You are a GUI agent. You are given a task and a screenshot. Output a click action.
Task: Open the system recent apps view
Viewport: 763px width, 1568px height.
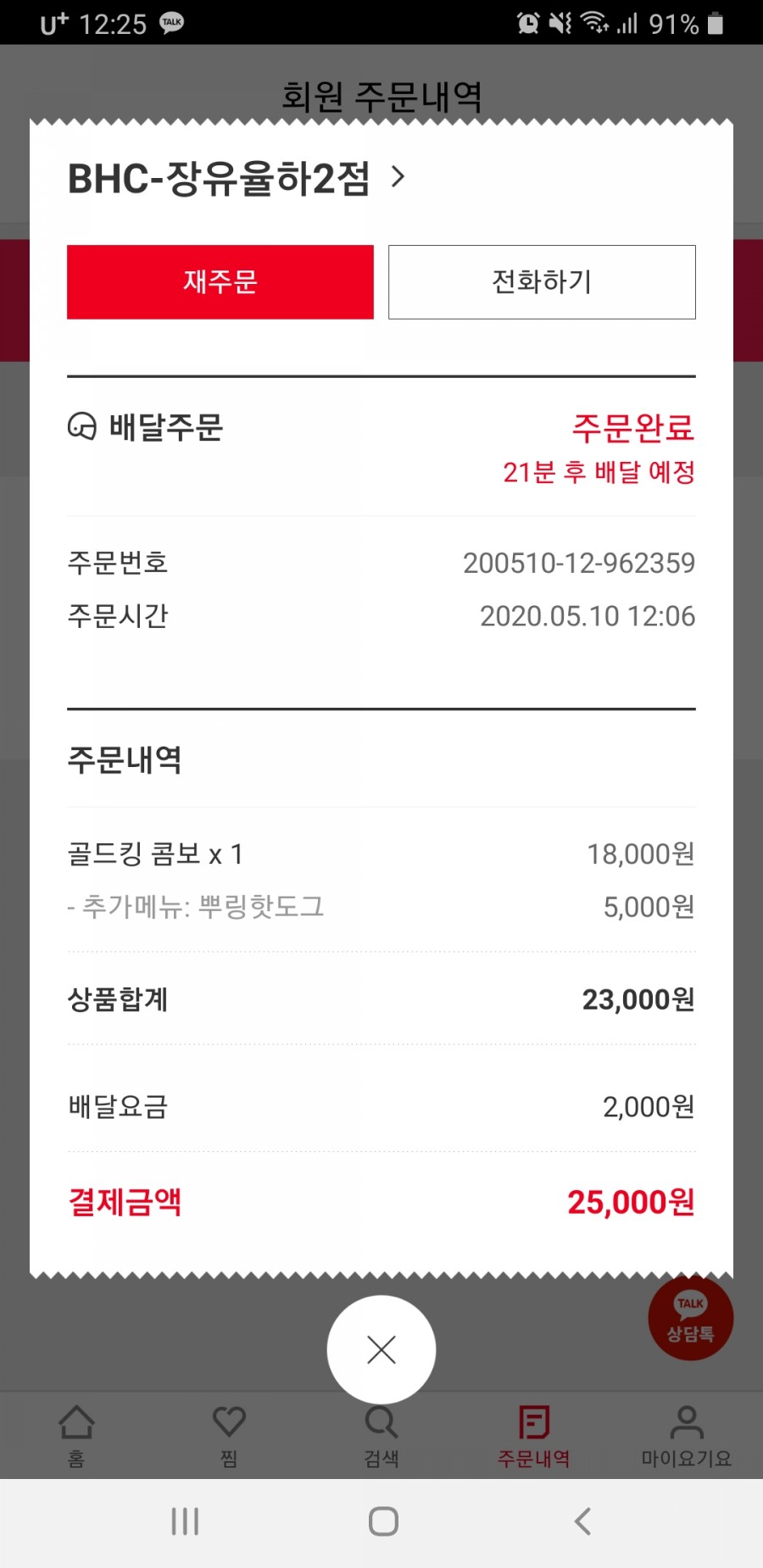[185, 1521]
